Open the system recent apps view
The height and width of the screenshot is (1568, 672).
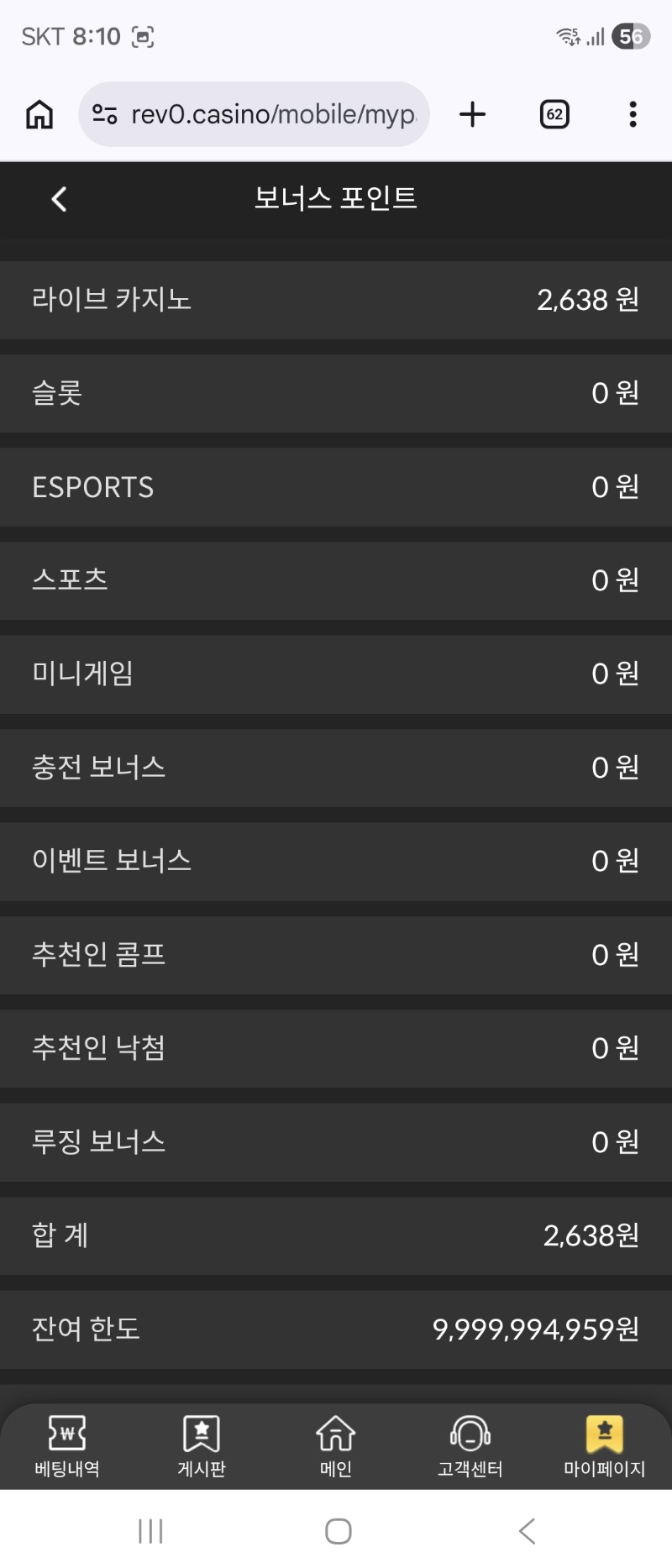point(150,1531)
